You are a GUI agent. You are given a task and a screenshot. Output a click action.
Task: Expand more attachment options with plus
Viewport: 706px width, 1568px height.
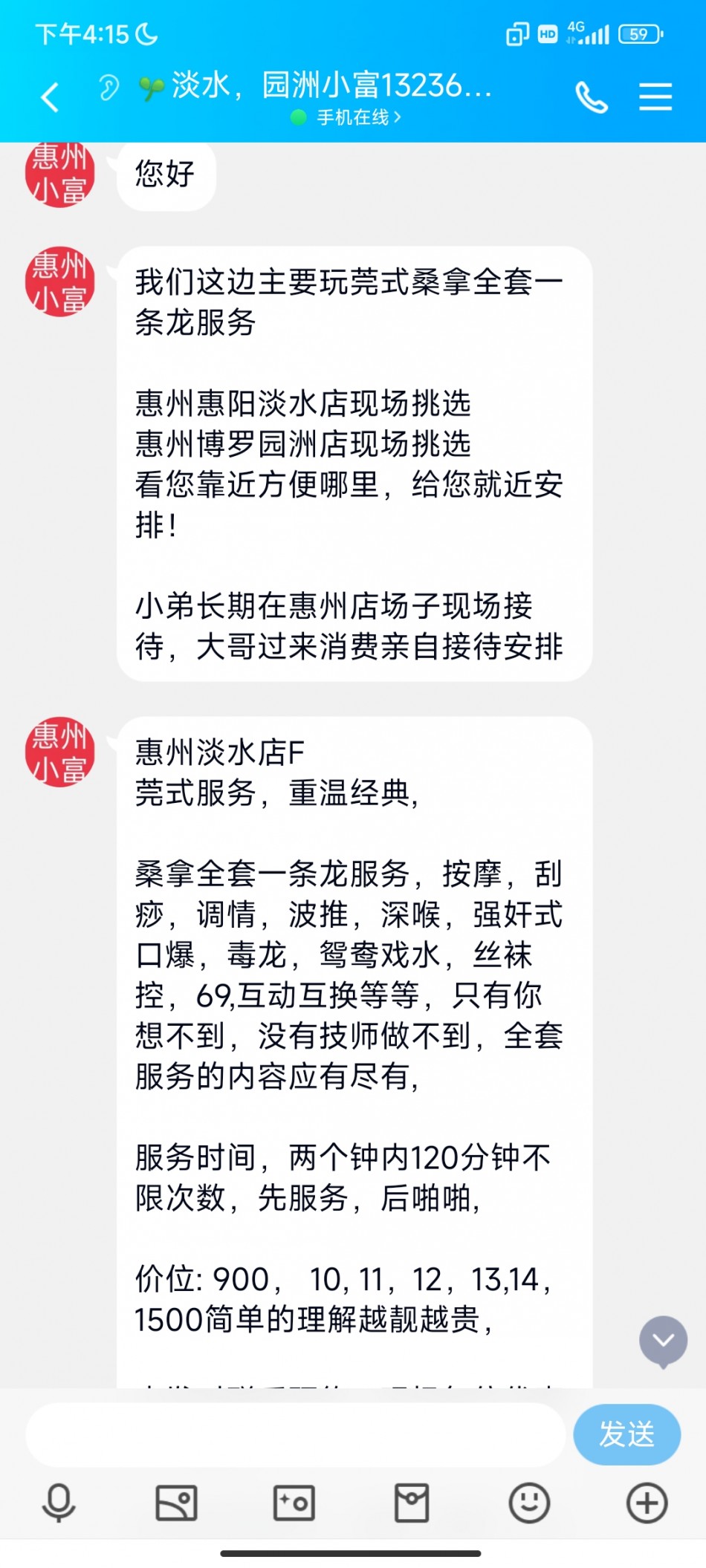pos(647,1503)
